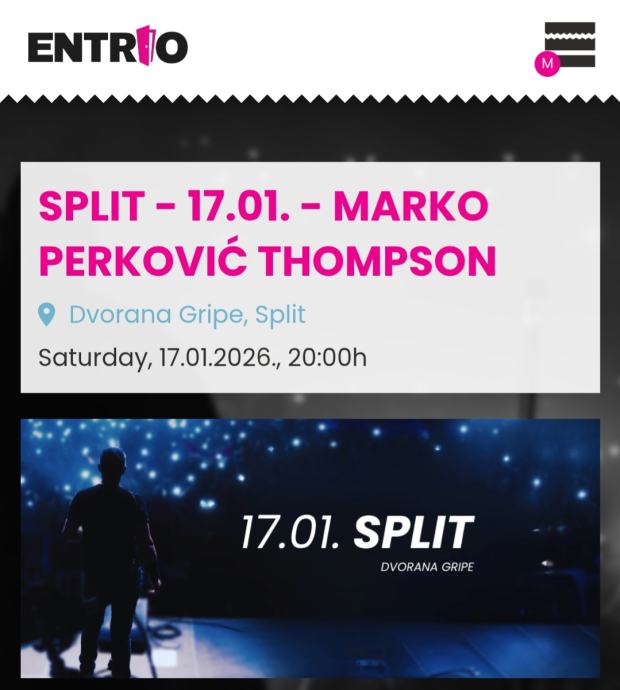
Task: Go to the Entrio homepage via logo
Action: click(x=107, y=47)
